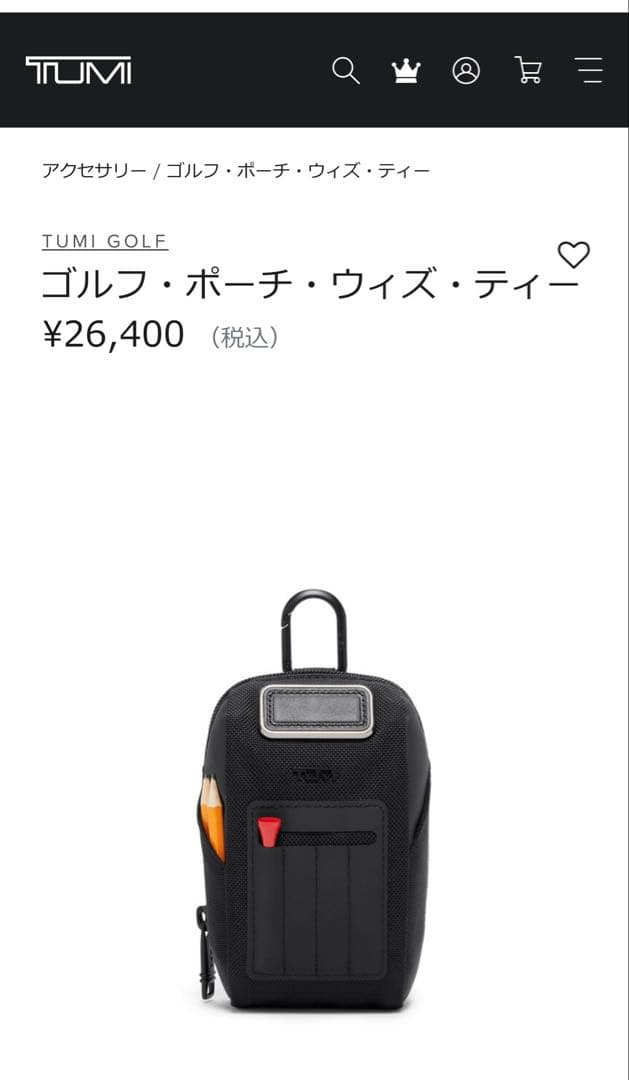This screenshot has height=1080, width=629.
Task: Open the account profile icon
Action: point(466,71)
